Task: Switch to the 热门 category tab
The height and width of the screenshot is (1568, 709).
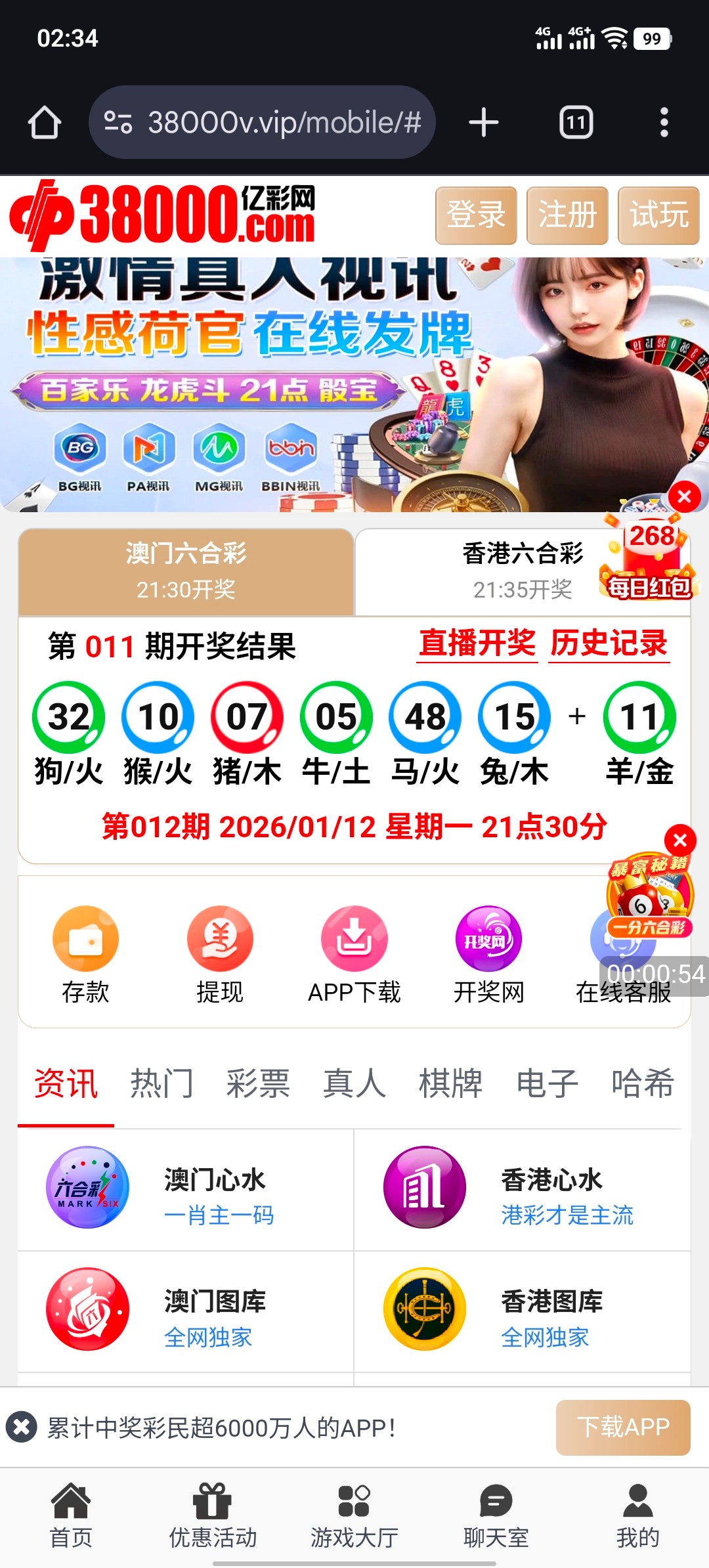Action: [161, 1083]
